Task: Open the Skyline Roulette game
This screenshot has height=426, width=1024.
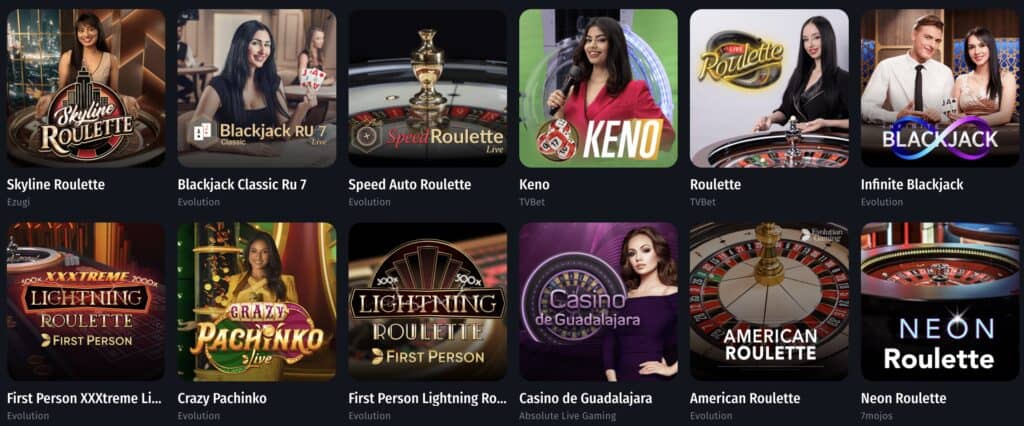Action: pos(86,88)
